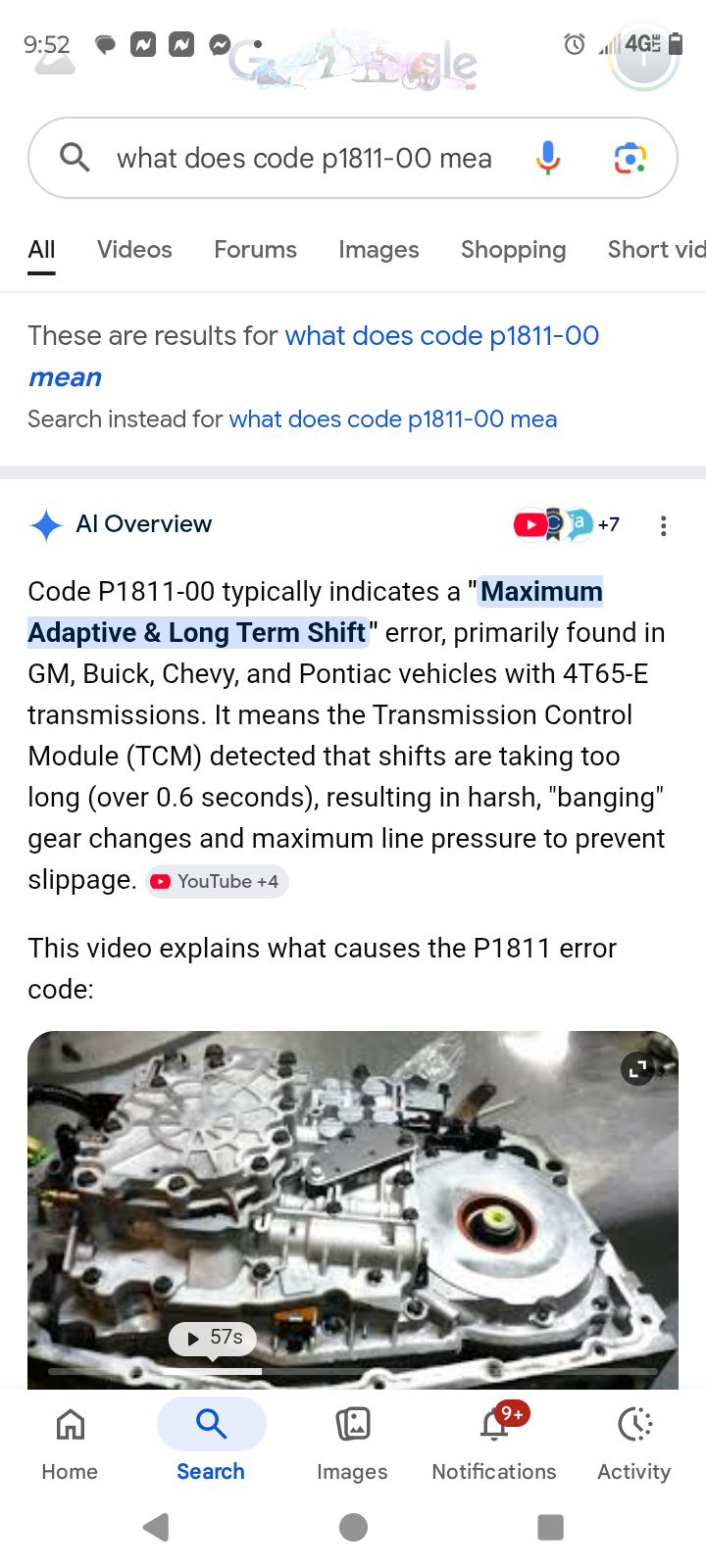Expand the video to full view

(638, 1068)
